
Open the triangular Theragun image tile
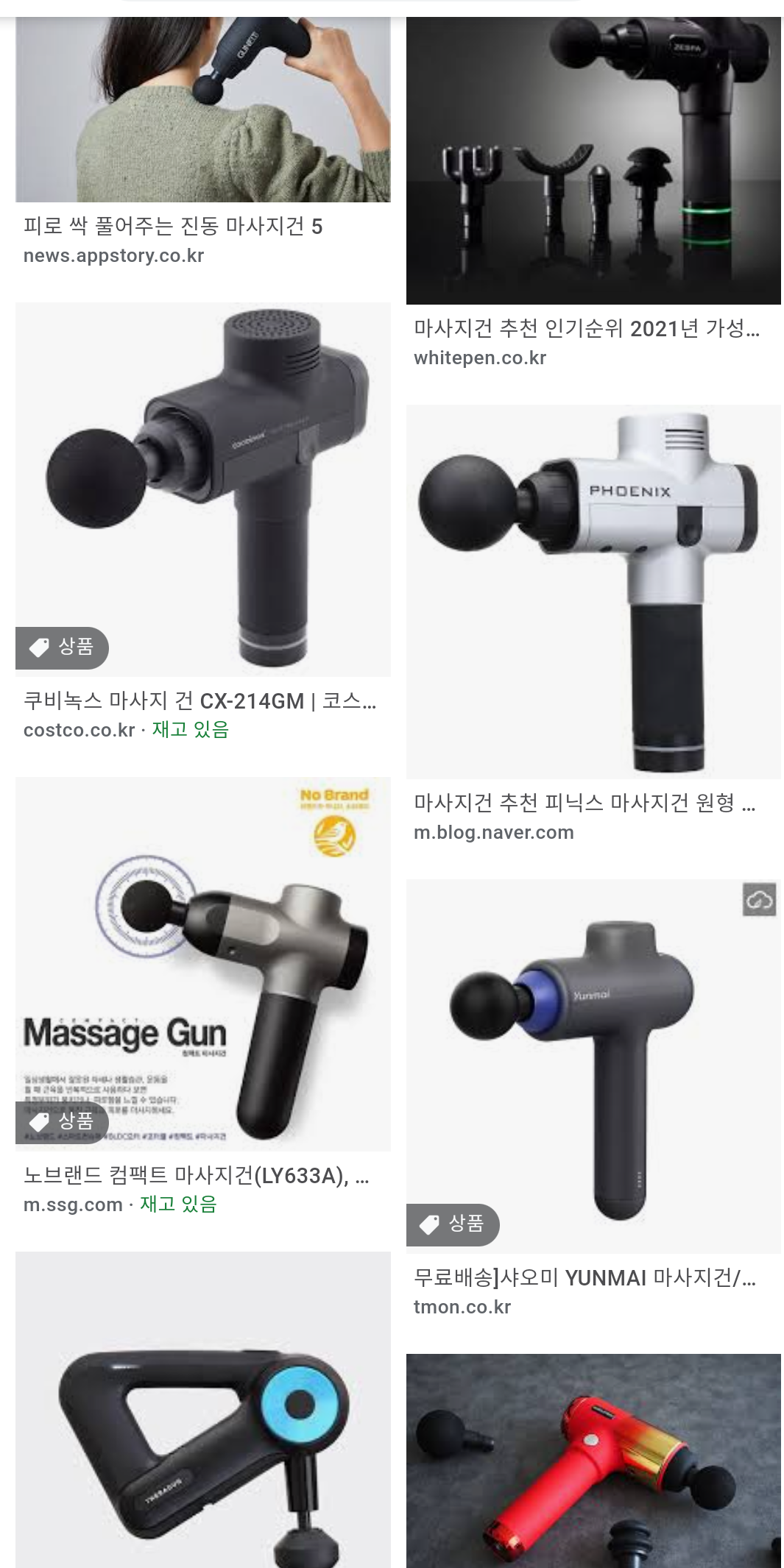click(202, 1410)
